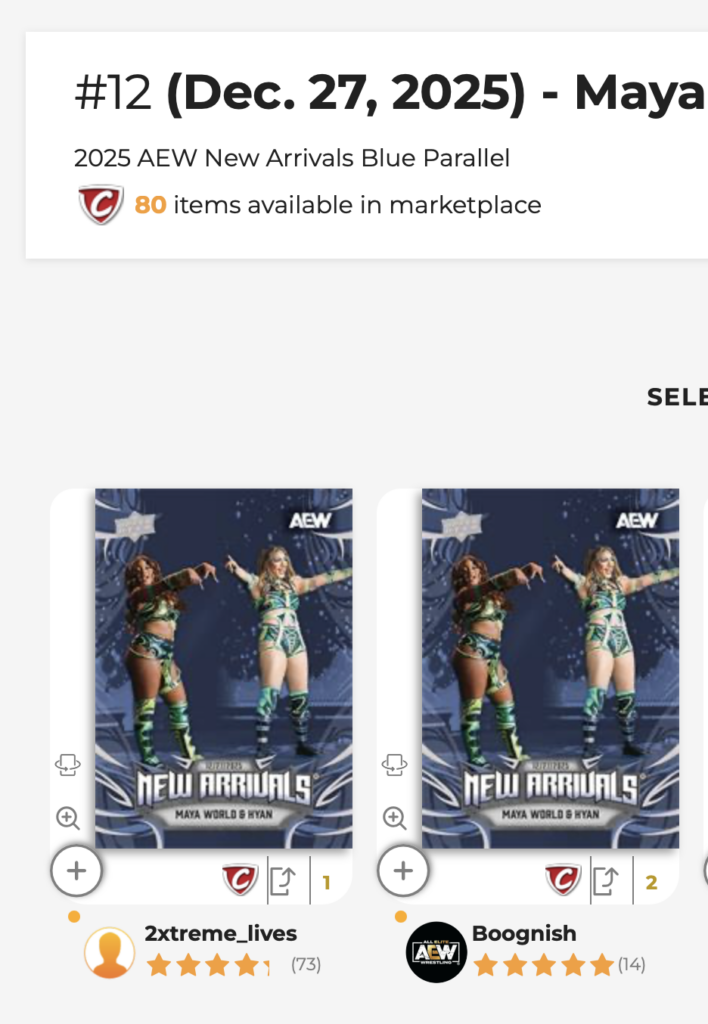Zoom into 2xtreme_lives' card
708x1024 pixels.
(x=68, y=818)
